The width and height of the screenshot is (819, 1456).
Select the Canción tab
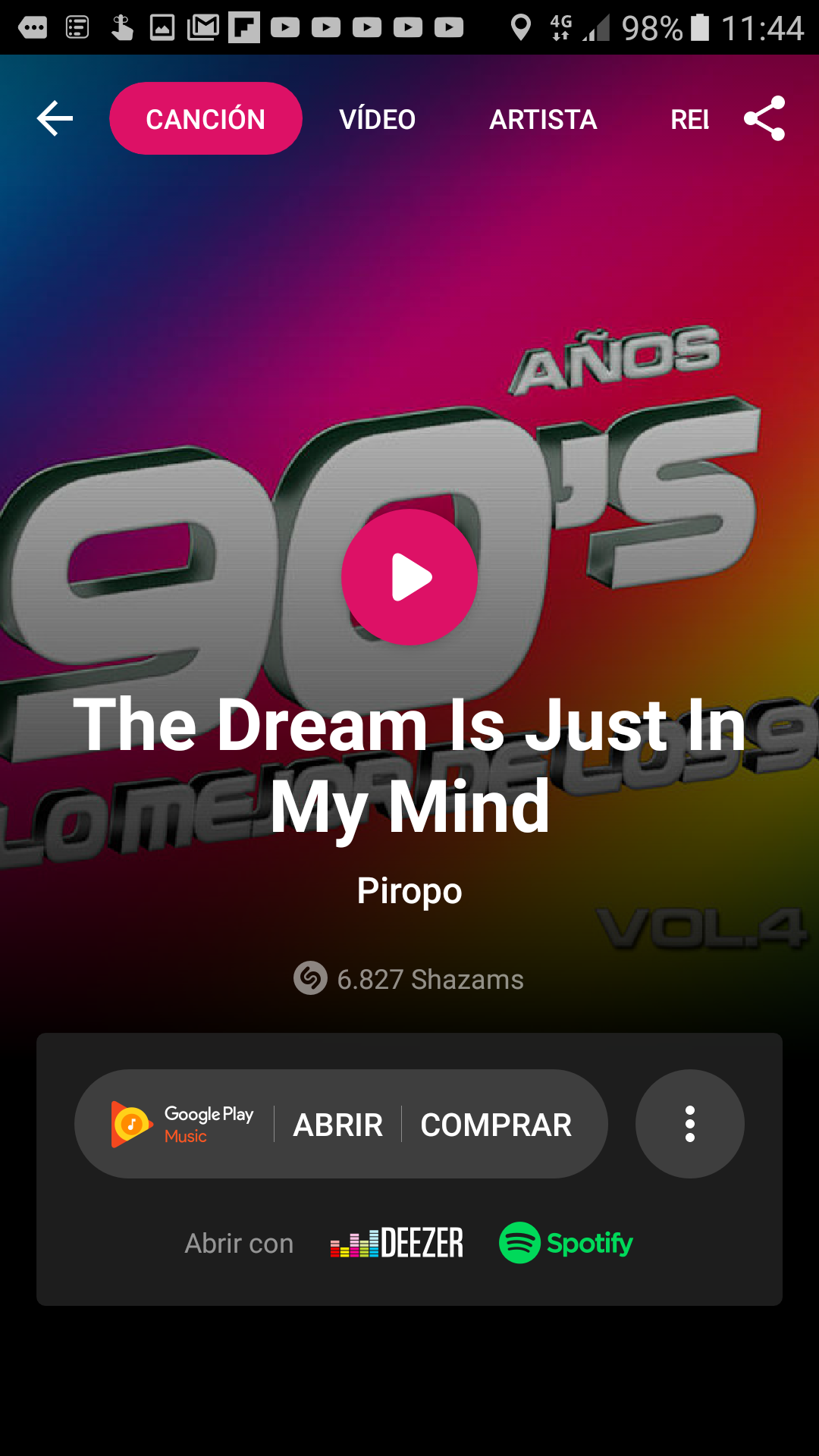(x=206, y=118)
